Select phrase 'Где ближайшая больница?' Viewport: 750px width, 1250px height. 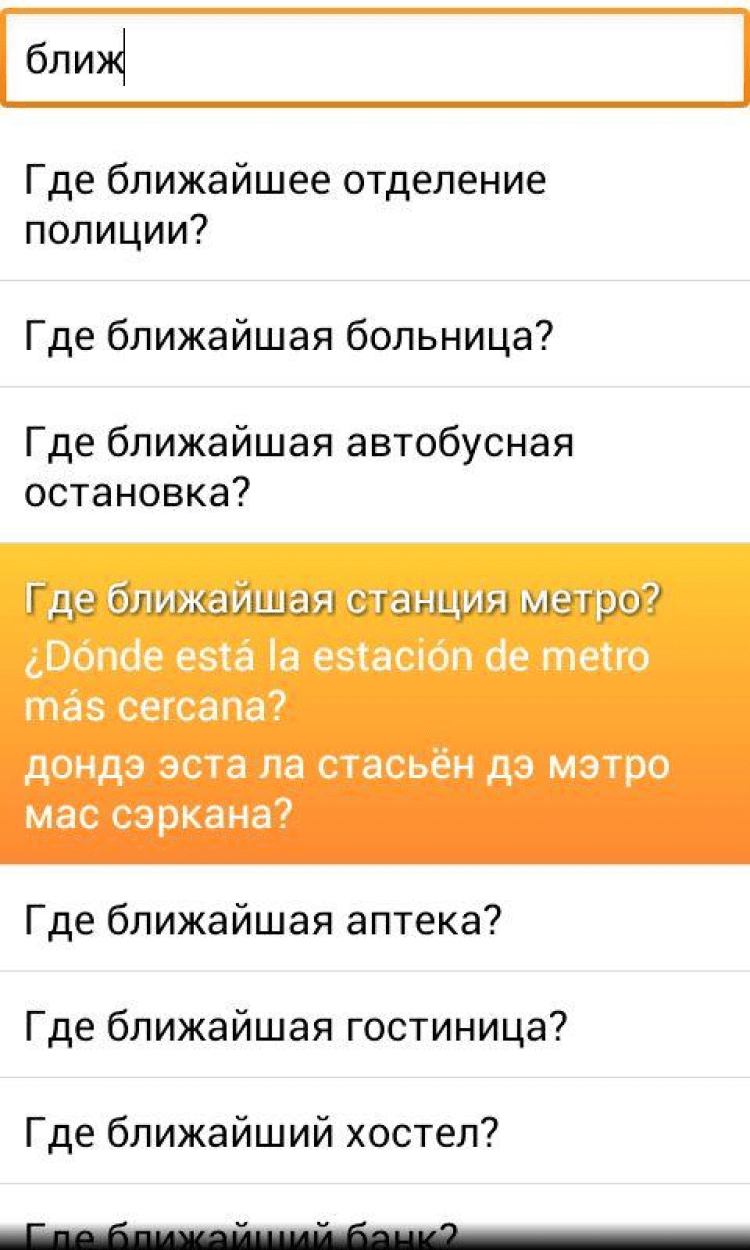[x=375, y=336]
